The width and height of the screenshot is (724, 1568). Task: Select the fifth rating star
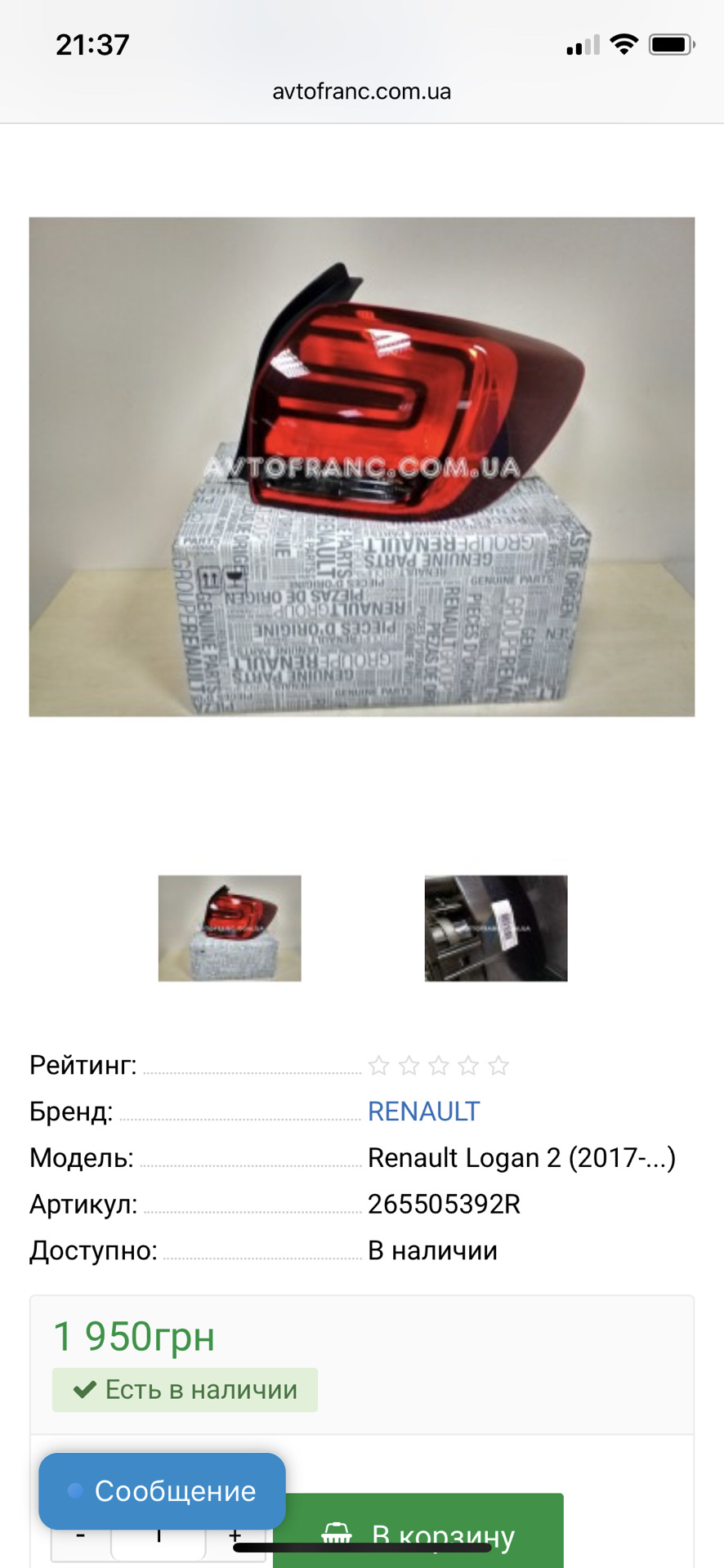pyautogui.click(x=498, y=1065)
